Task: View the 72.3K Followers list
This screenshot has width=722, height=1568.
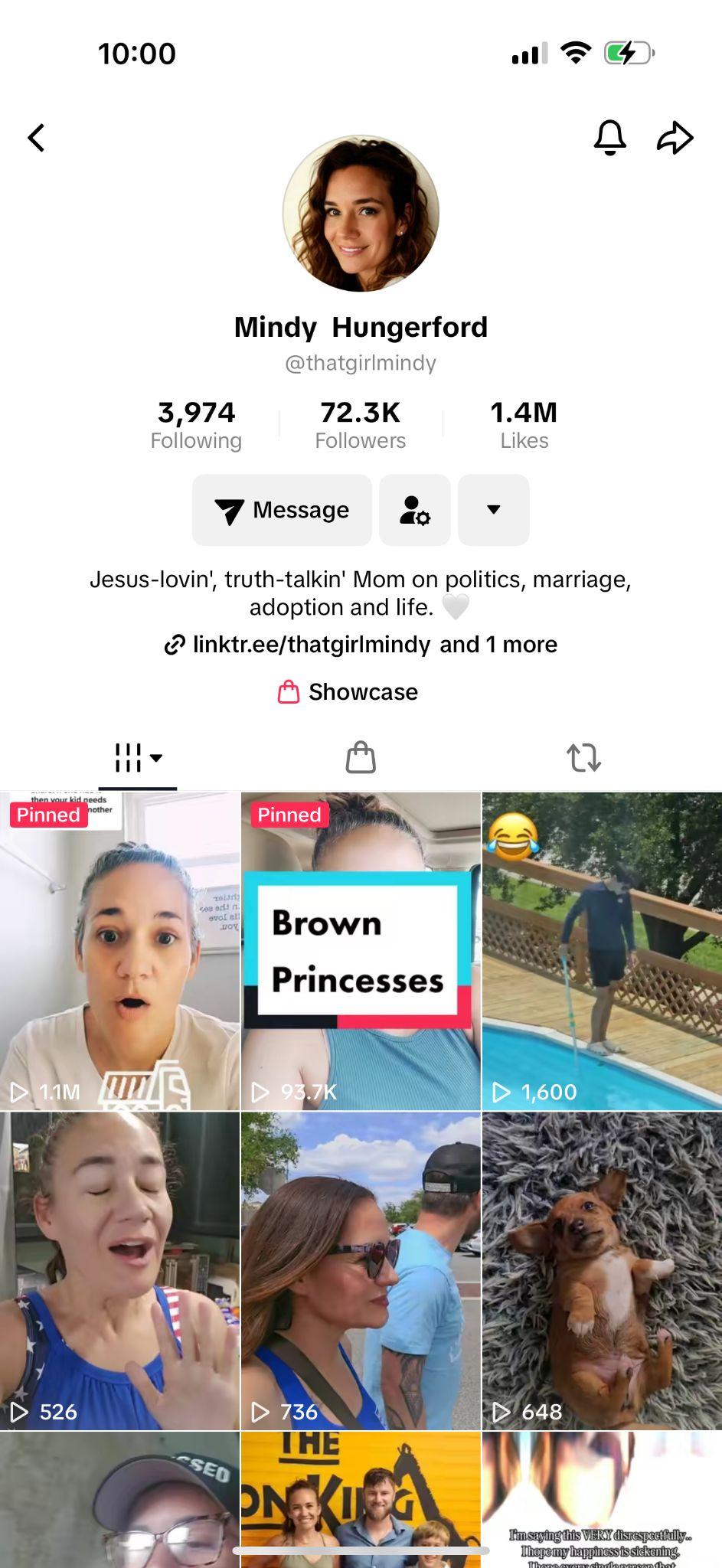Action: (361, 425)
